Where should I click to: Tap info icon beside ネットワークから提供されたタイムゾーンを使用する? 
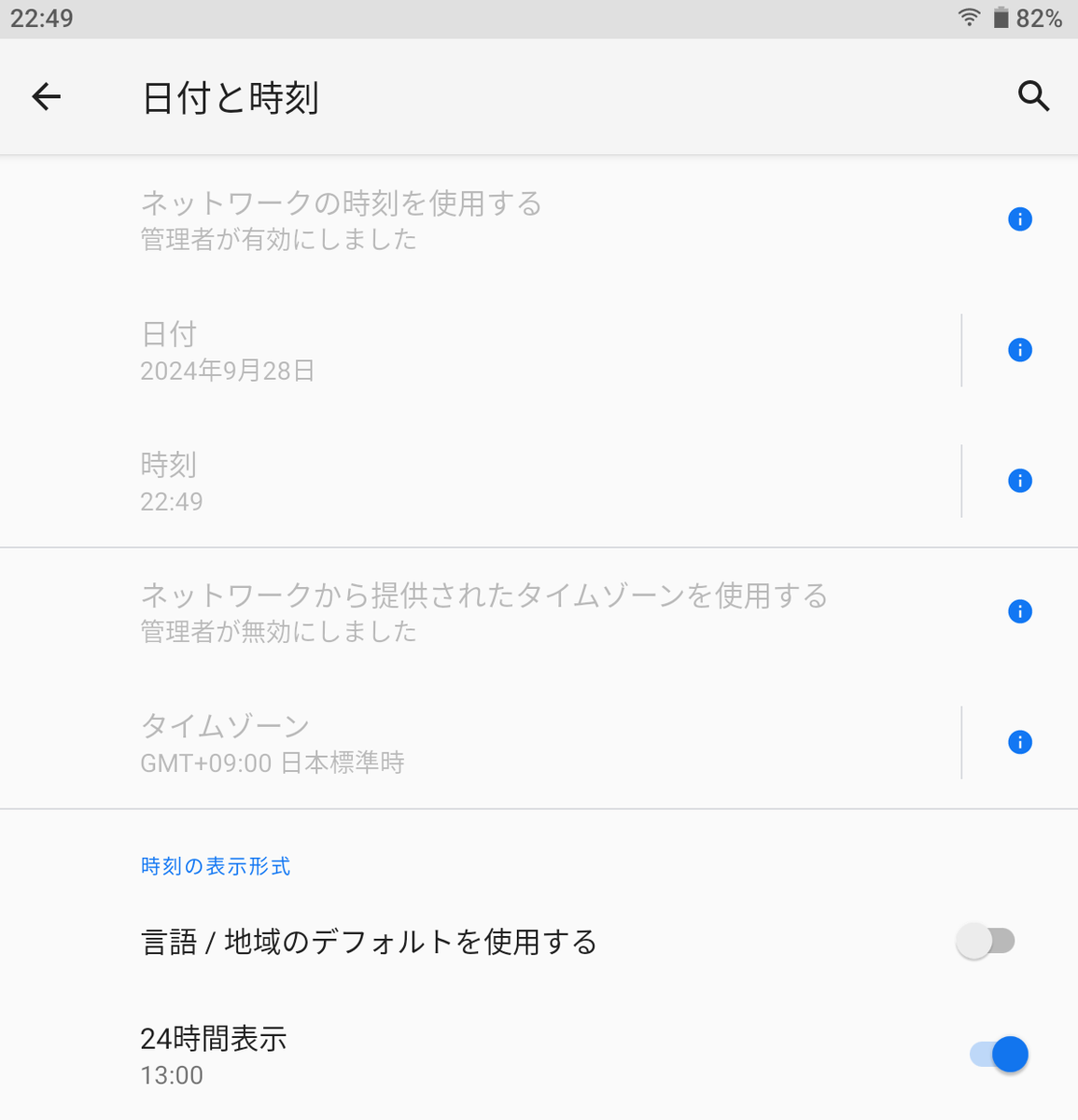coord(1020,611)
